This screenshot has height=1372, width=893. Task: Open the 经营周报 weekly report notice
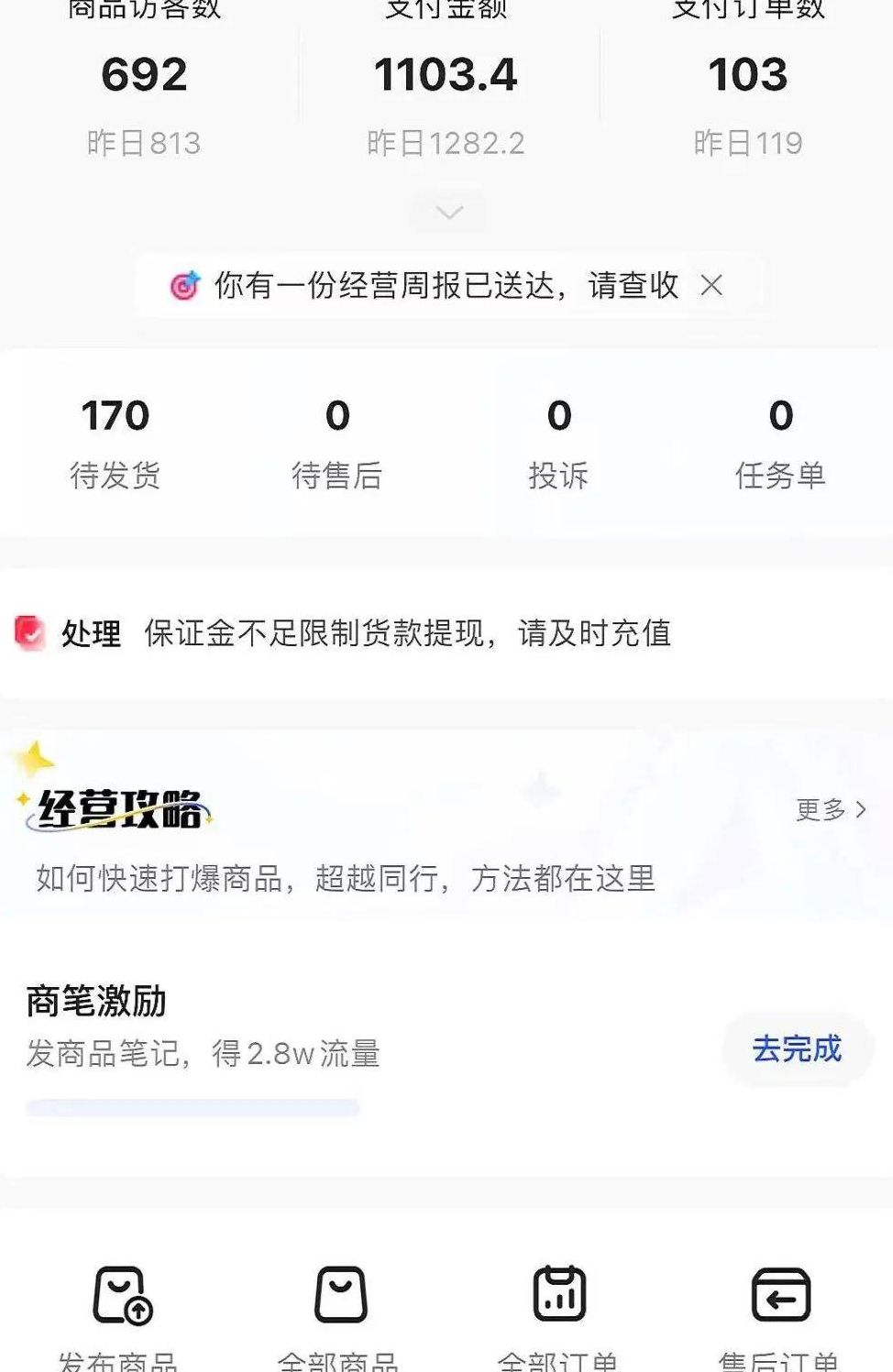click(446, 285)
